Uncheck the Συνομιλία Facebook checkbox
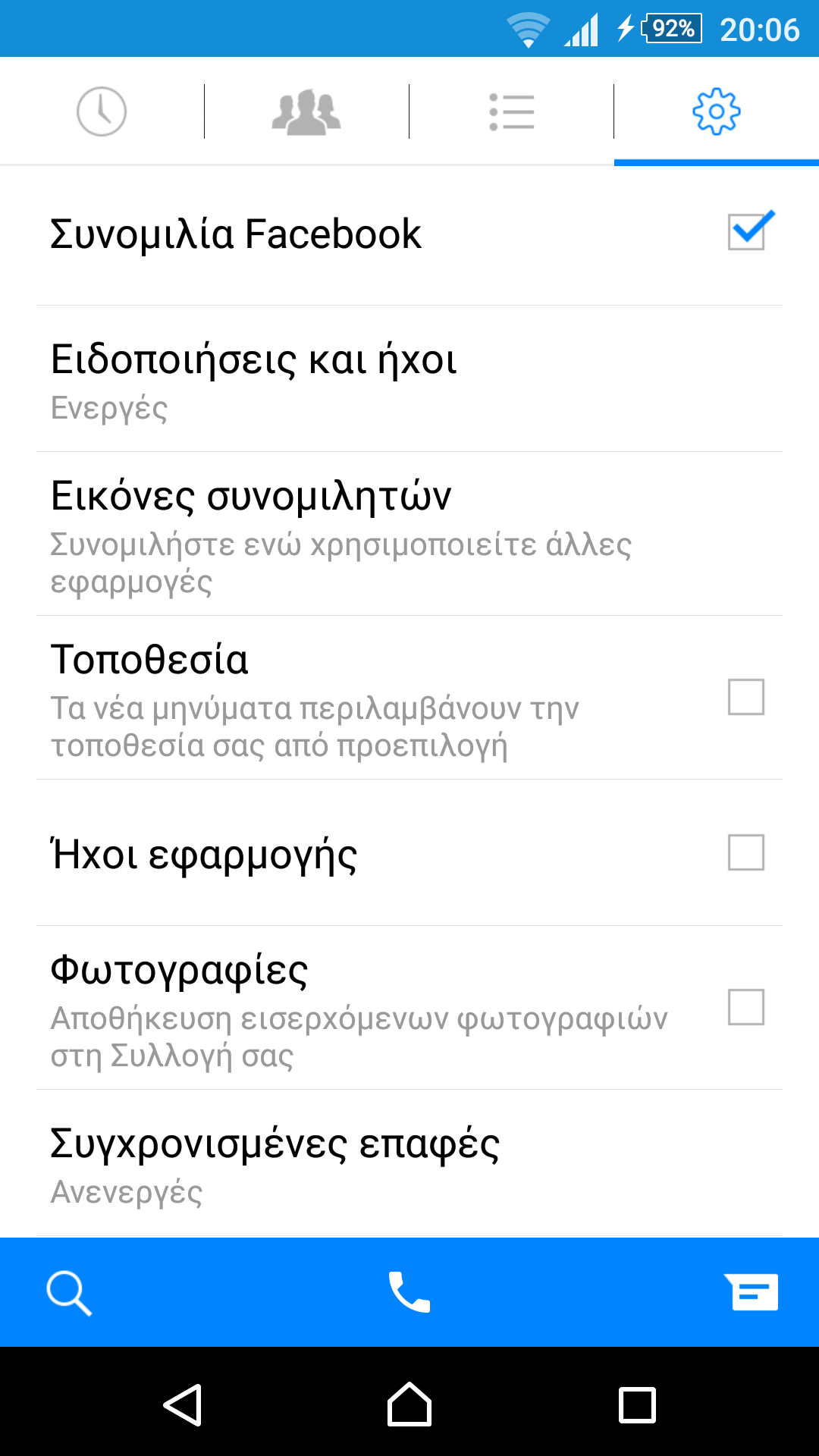Screen dimensions: 819x1456 tap(748, 231)
